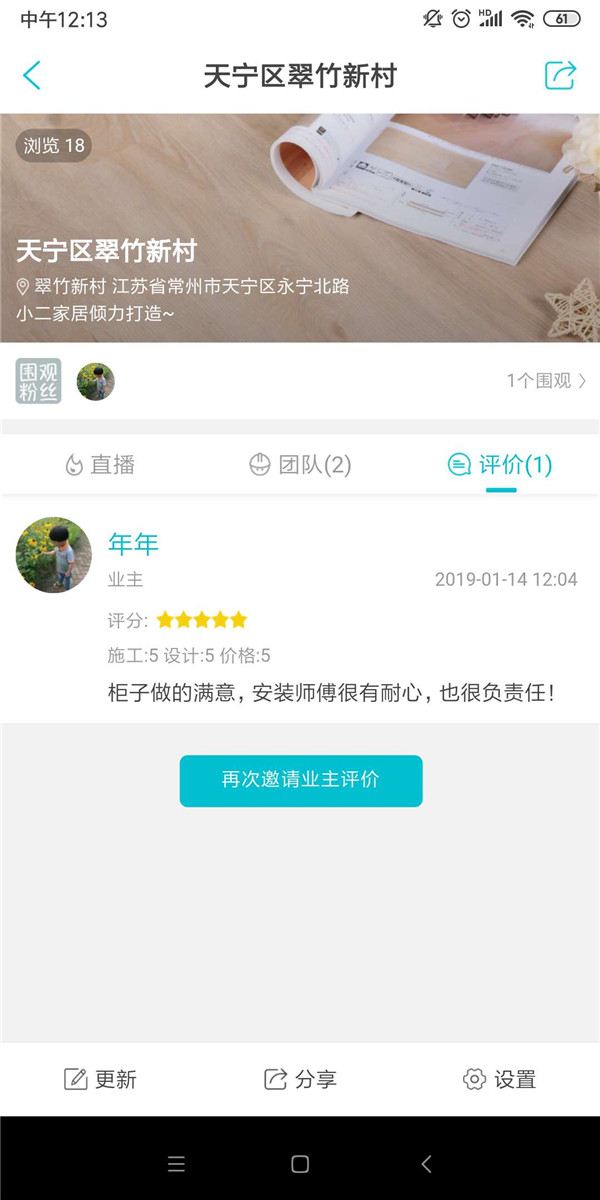Open the 1个围观 followers list
The image size is (600, 1200).
(x=546, y=381)
